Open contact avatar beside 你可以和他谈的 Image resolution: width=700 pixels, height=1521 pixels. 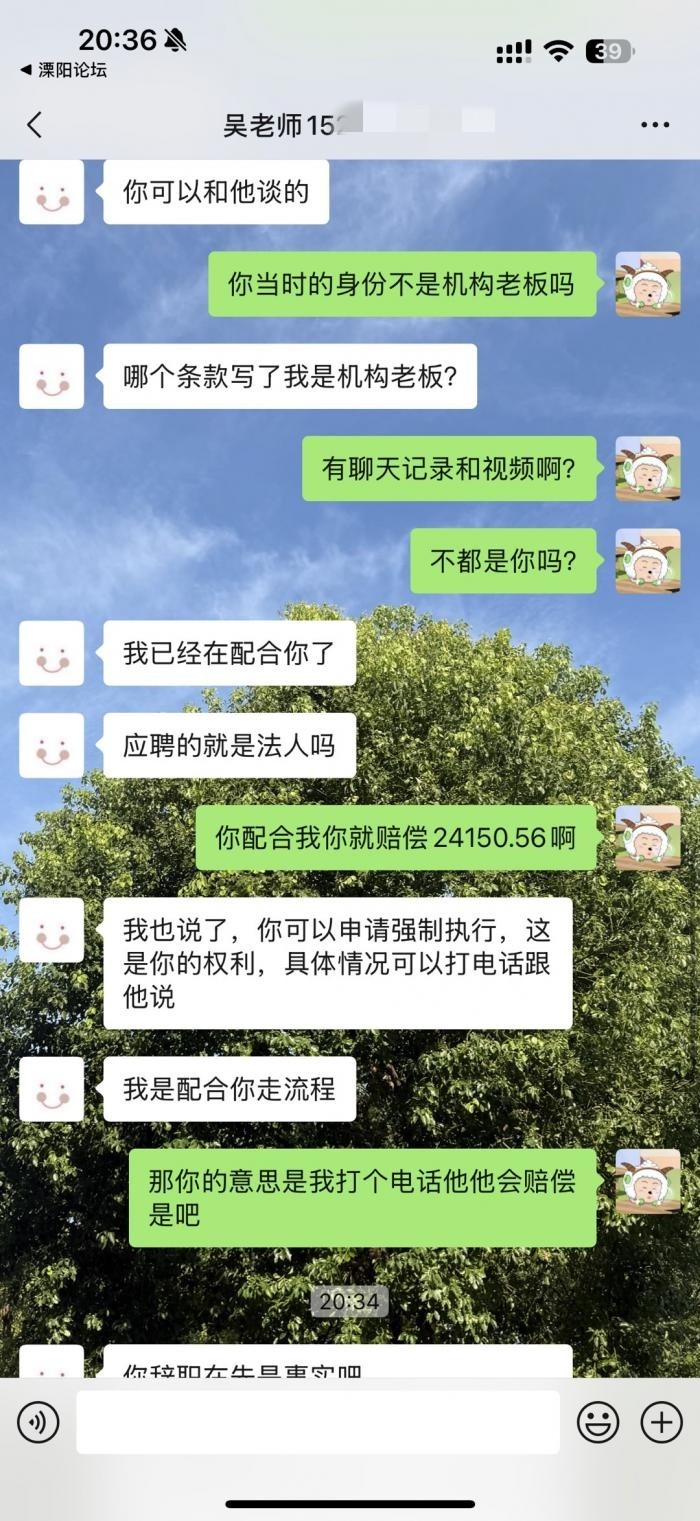coord(51,192)
